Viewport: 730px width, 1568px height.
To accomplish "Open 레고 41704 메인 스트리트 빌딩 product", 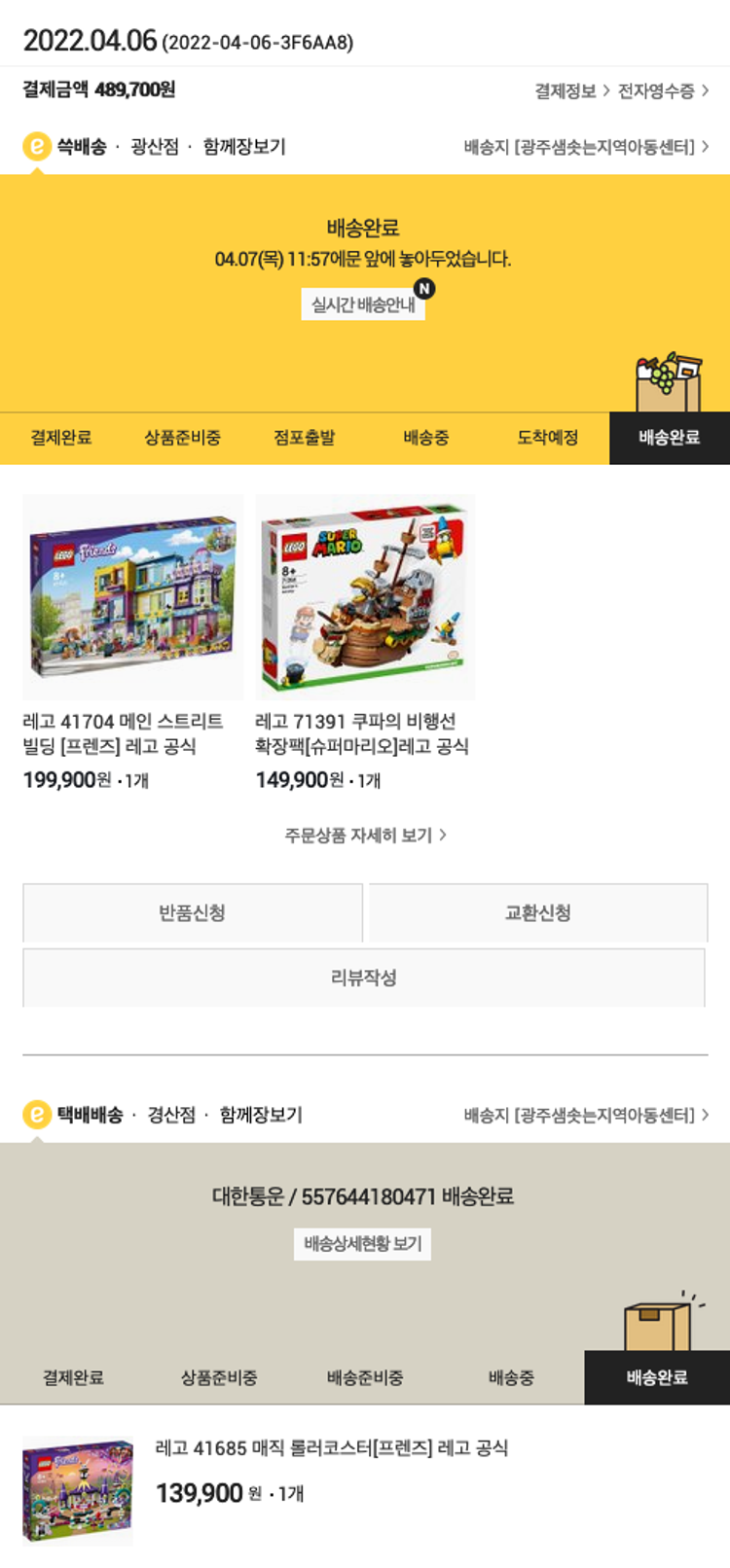I will point(132,597).
